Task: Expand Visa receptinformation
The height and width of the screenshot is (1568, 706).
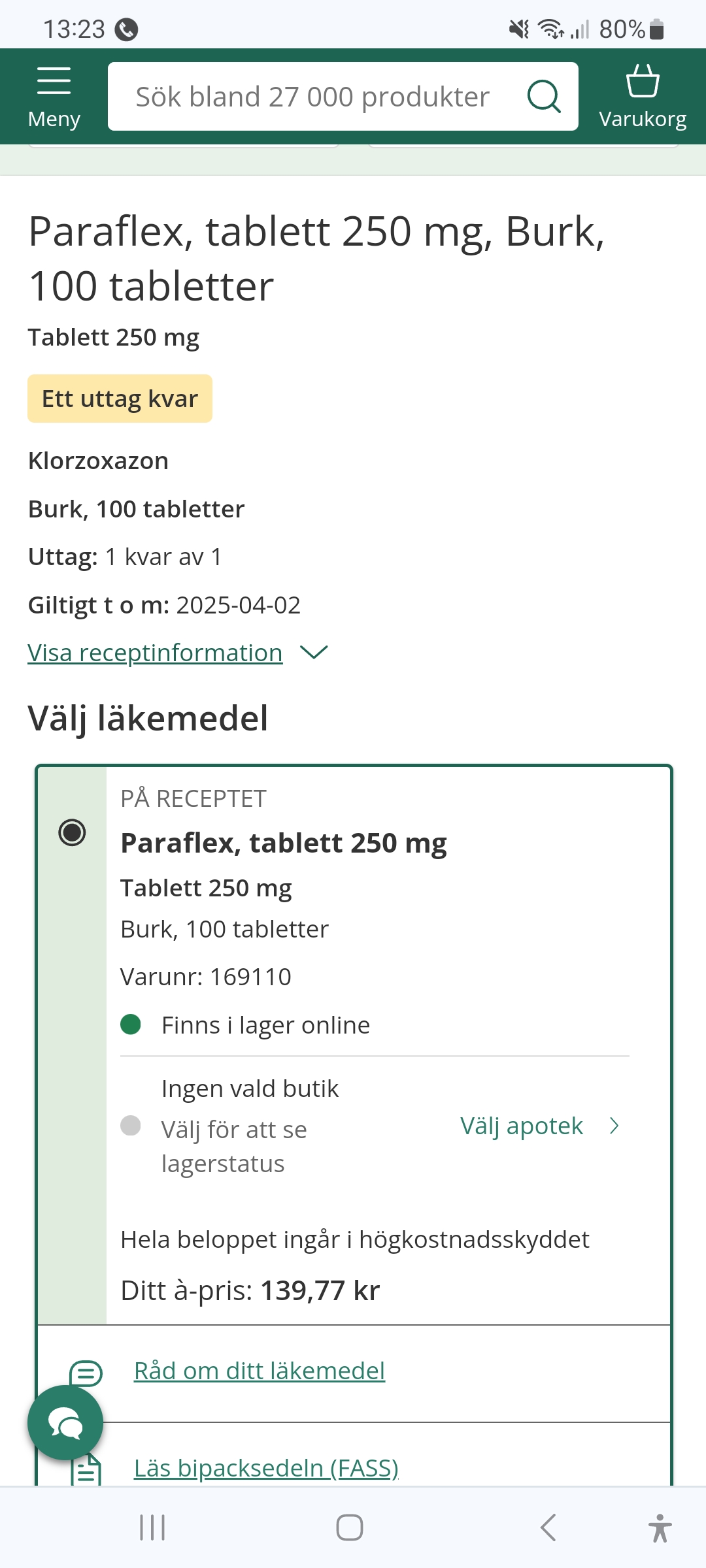Action: [x=176, y=653]
